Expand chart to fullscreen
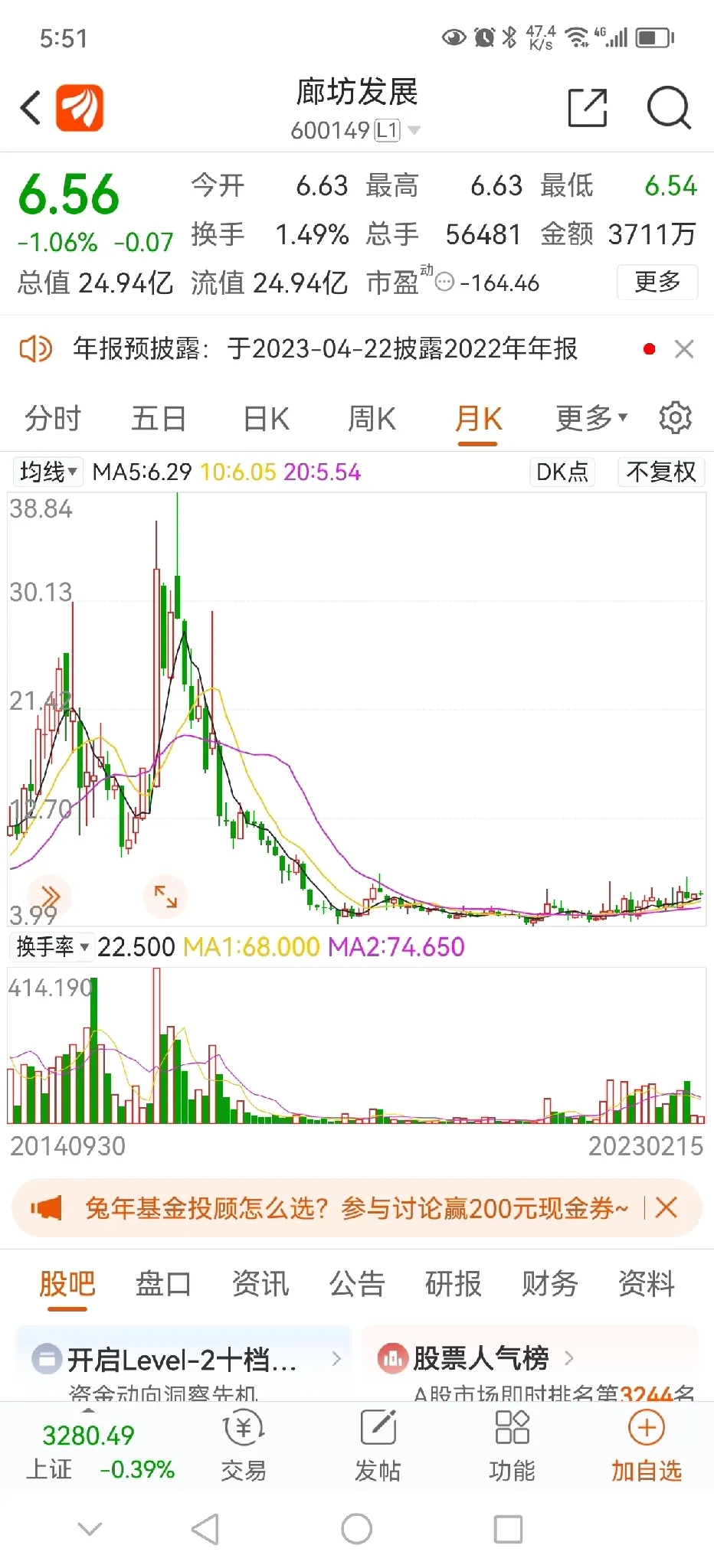This screenshot has height=1568, width=714. (x=165, y=897)
